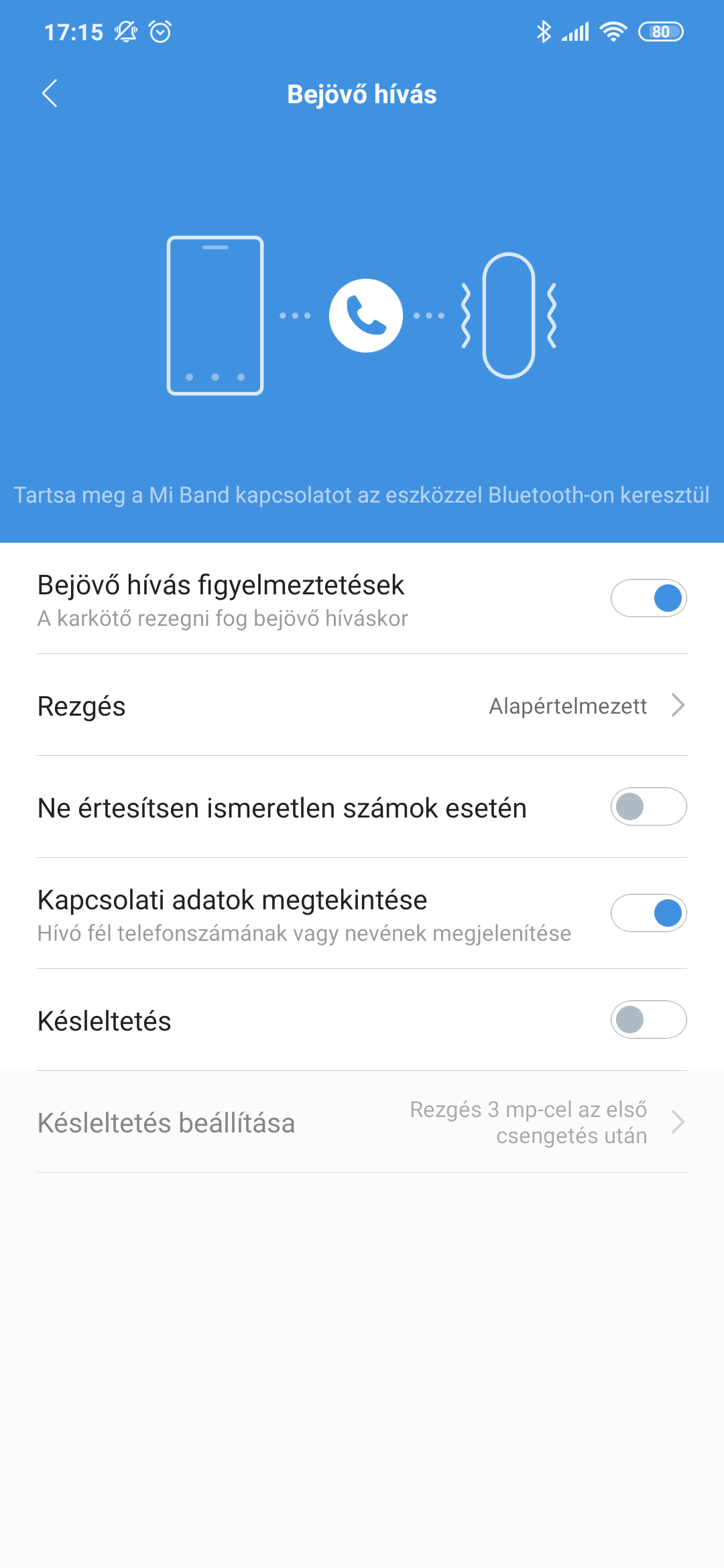The height and width of the screenshot is (1568, 724).
Task: Turn off Kapcsolati adatok megtekintése
Action: [648, 913]
